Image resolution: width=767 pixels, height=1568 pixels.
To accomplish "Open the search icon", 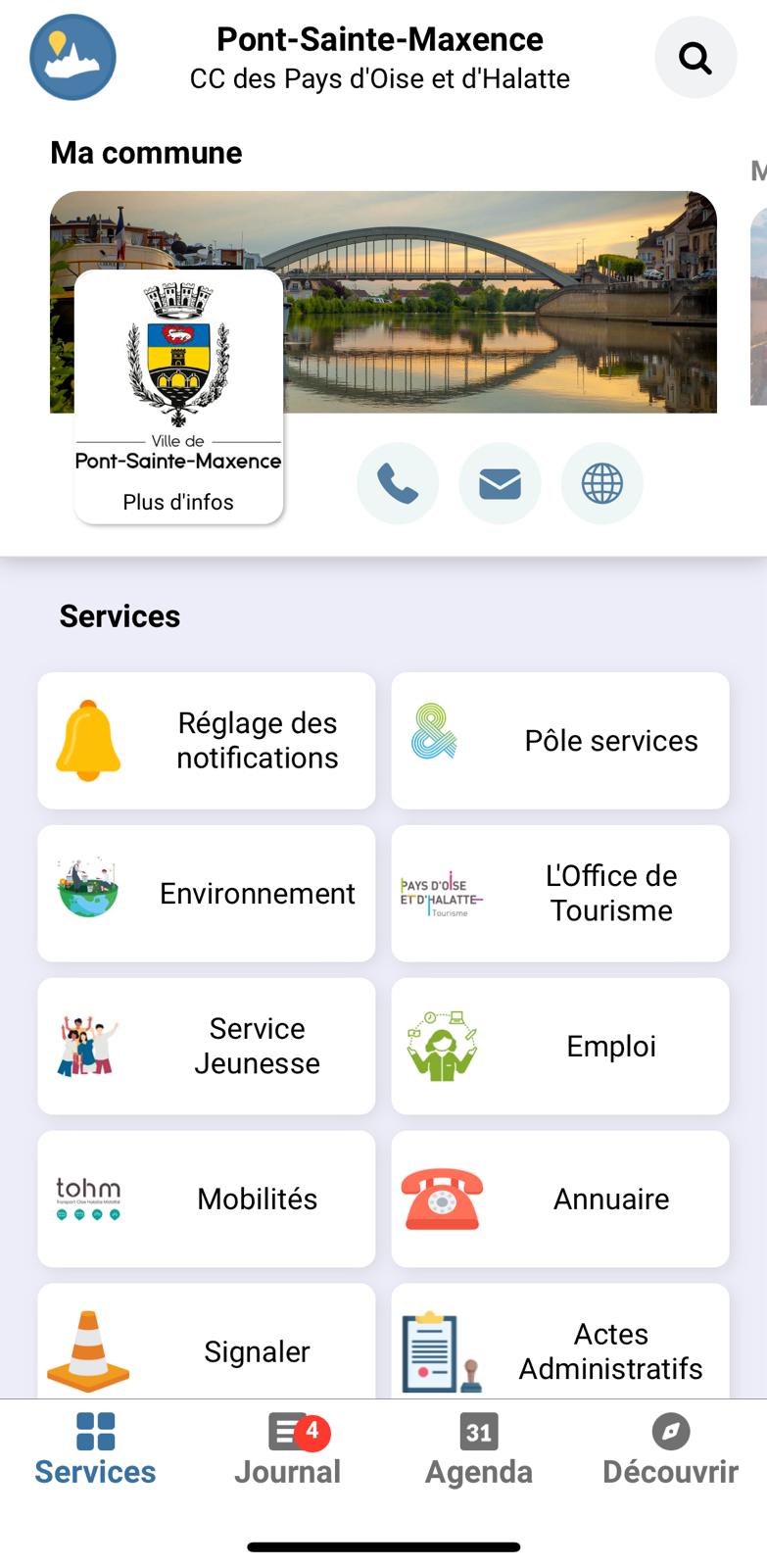I will pos(695,58).
